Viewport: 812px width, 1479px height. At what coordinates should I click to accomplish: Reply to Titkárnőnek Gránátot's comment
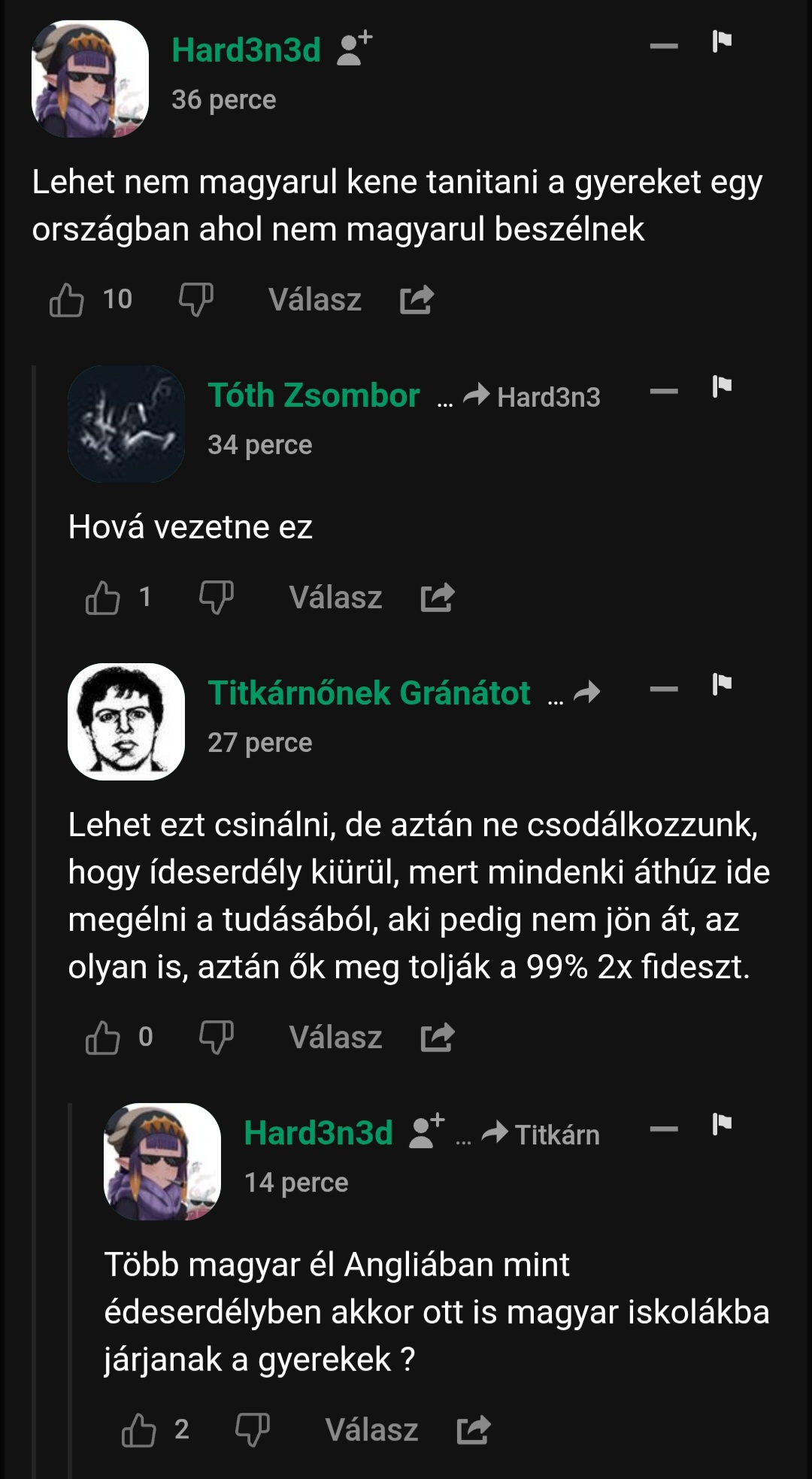[335, 1038]
